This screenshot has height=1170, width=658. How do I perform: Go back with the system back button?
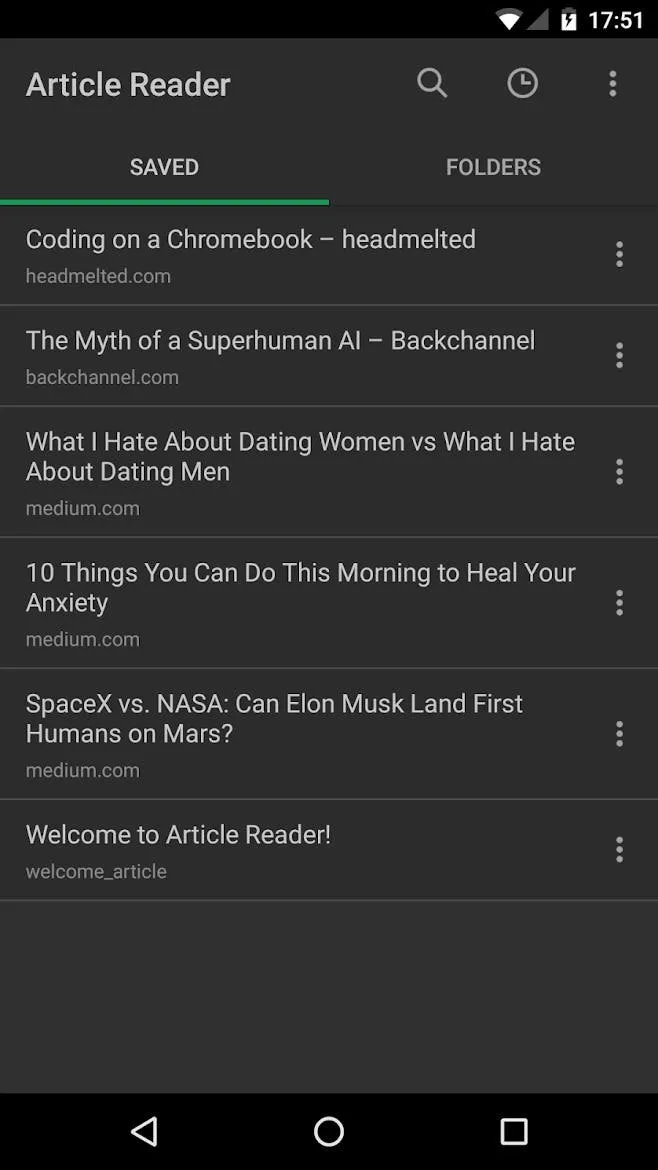pos(145,1131)
